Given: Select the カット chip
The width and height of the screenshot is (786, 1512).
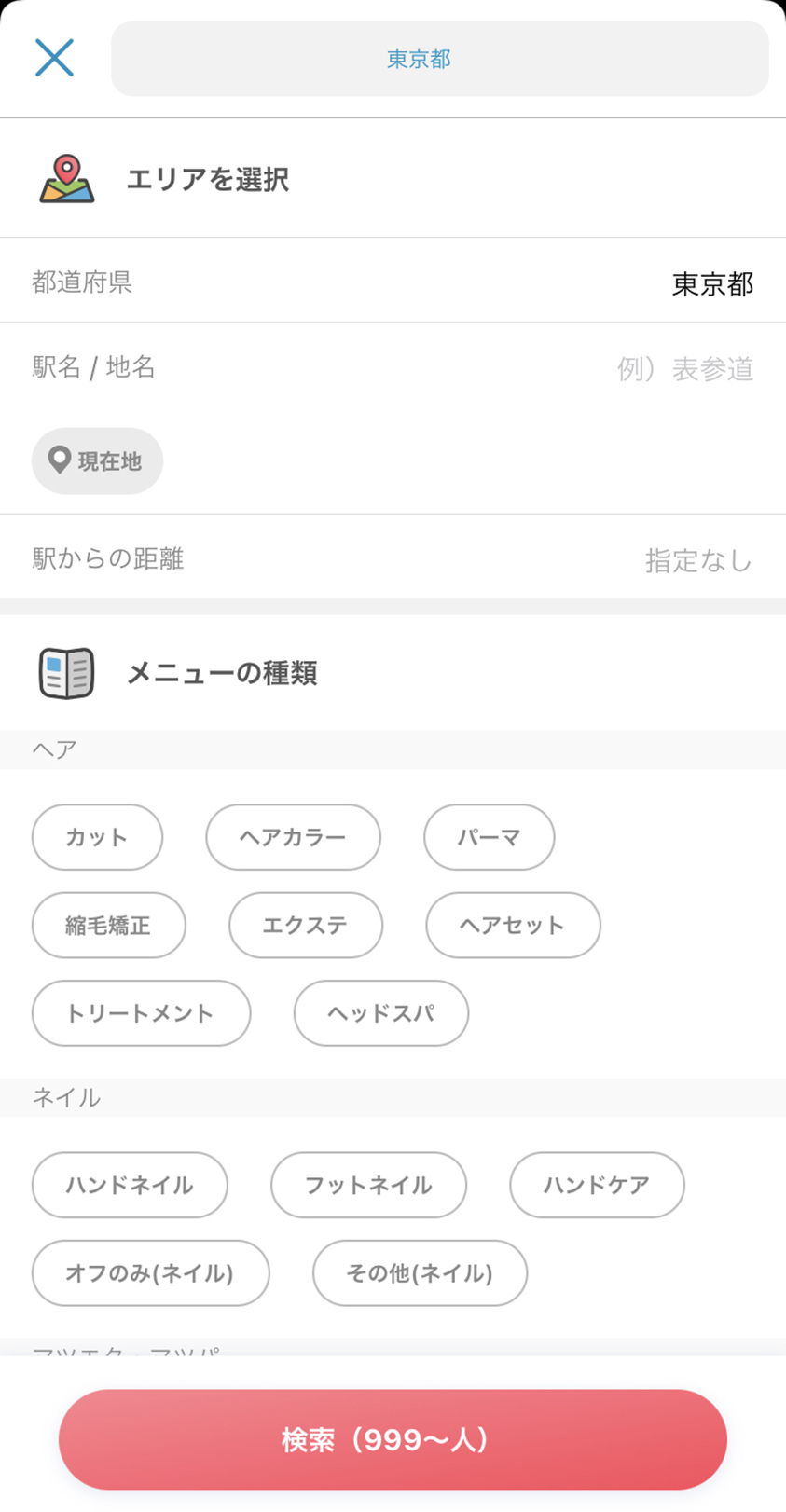Looking at the screenshot, I should click(x=97, y=837).
